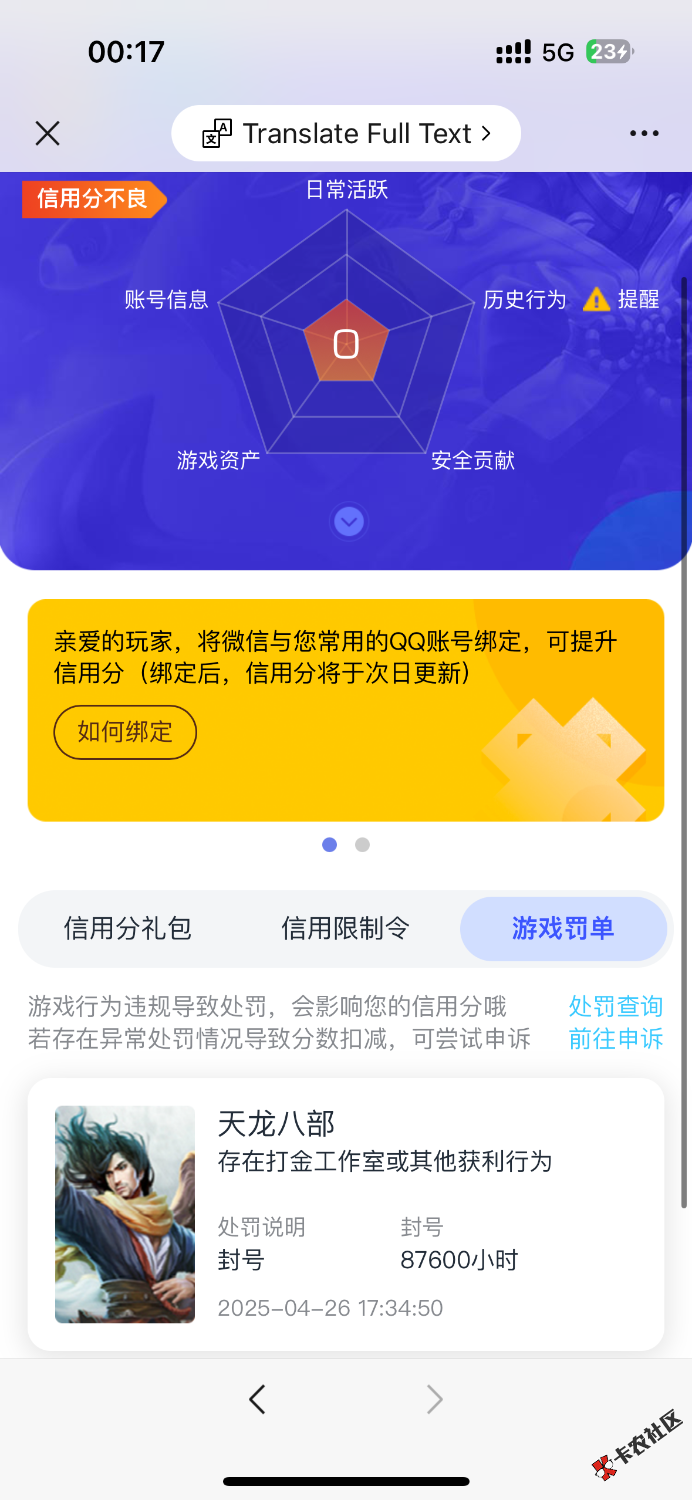
Task: Tap Translate Full Text button
Action: 346,133
